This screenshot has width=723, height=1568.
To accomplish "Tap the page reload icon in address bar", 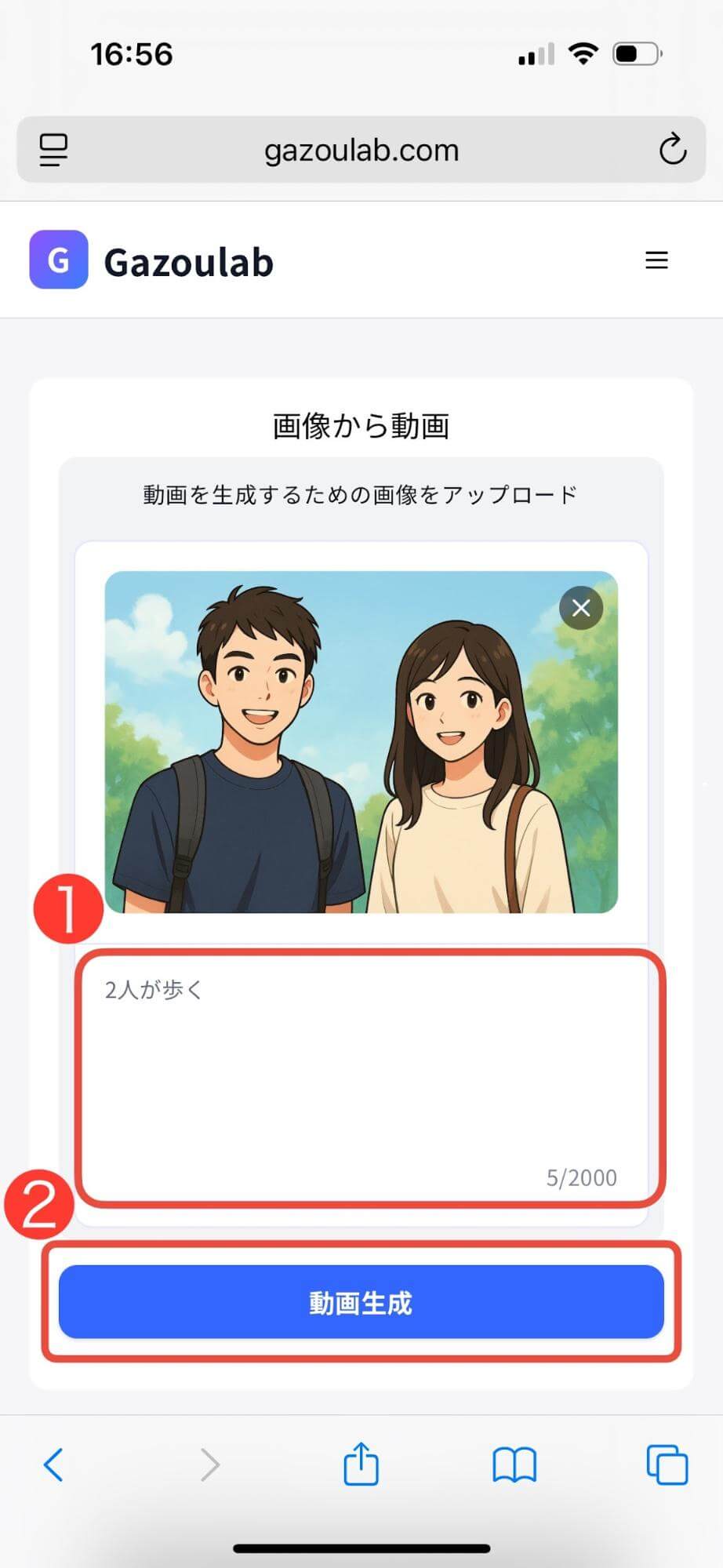I will pos(673,150).
